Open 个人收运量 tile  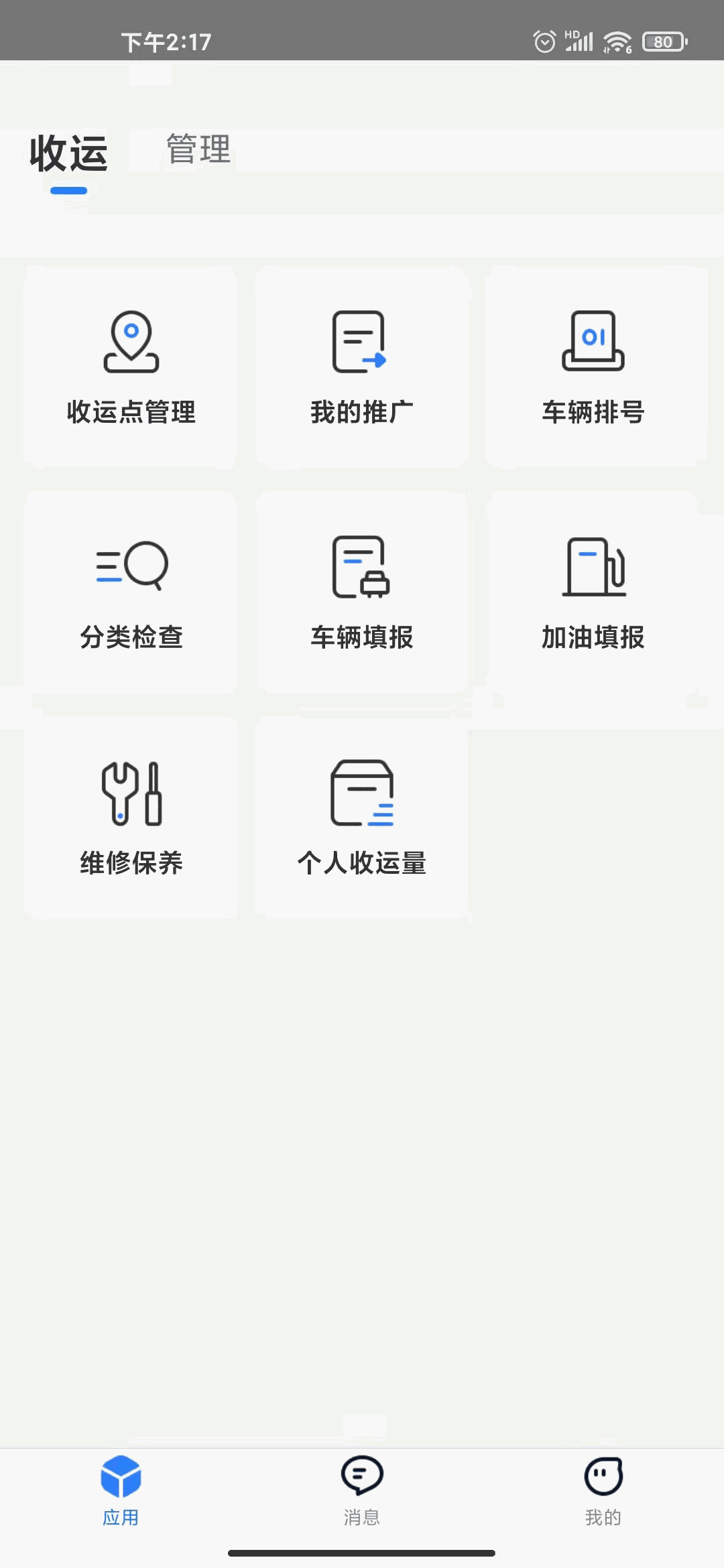coord(362,818)
